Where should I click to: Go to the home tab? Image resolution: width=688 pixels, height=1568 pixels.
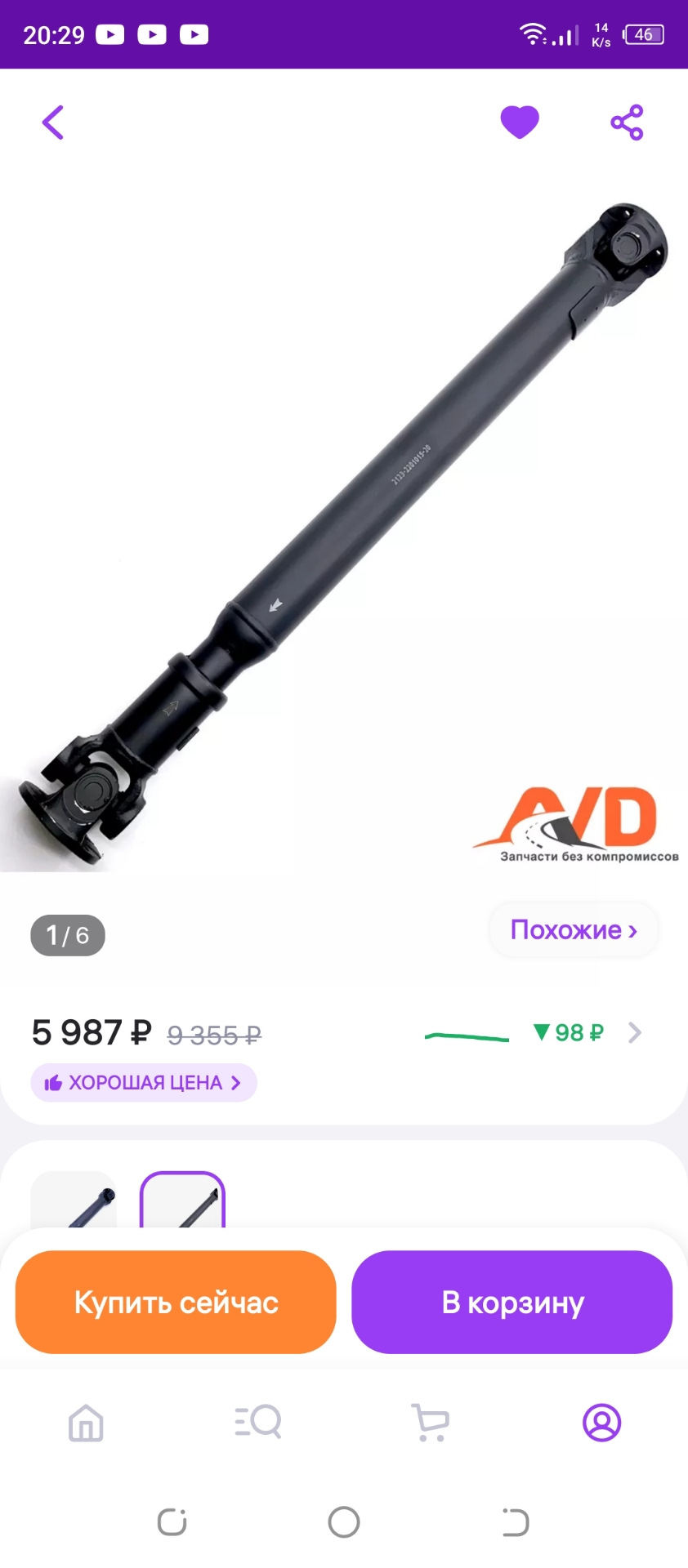point(86,1423)
